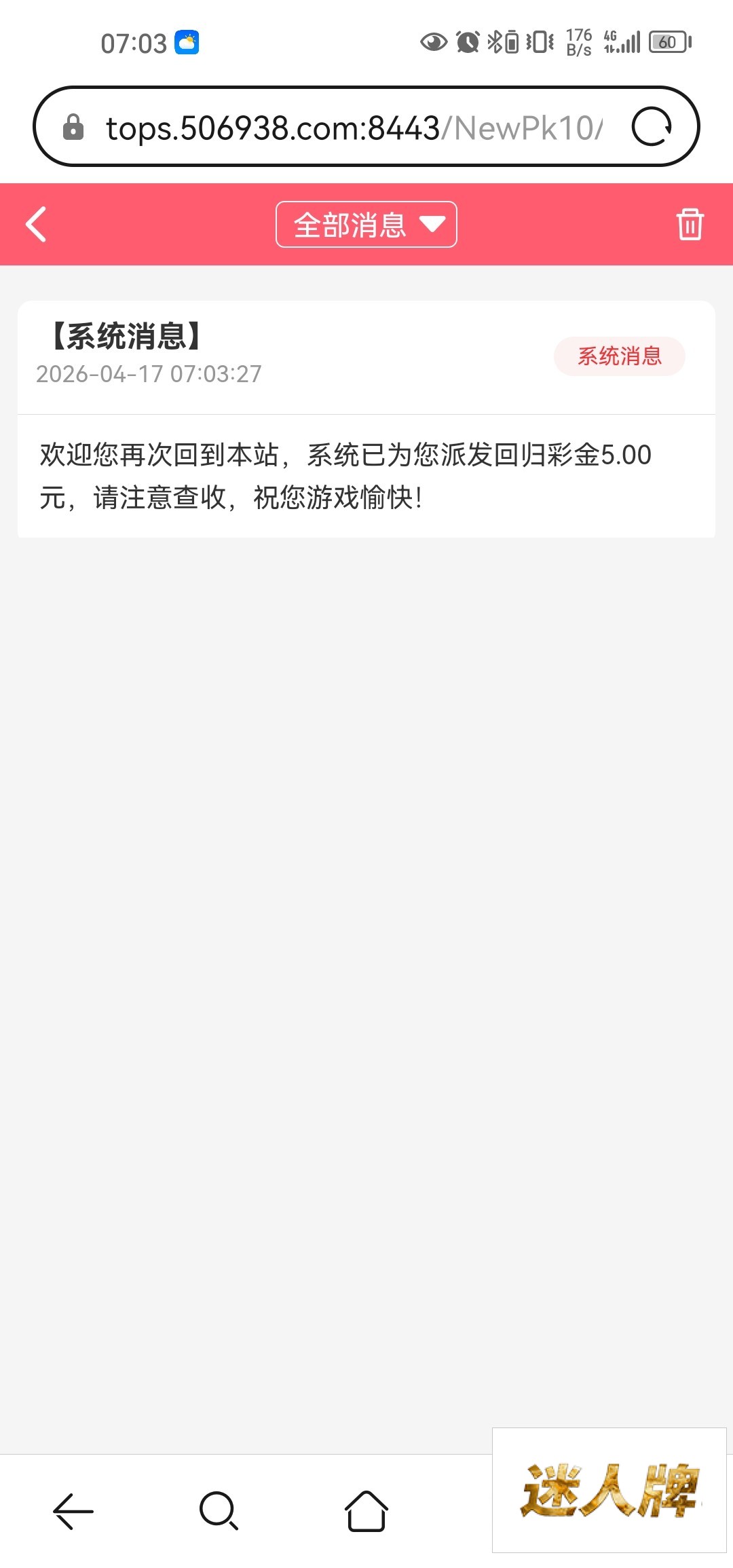
Task: Navigate back with the browser arrow
Action: pos(73,1511)
